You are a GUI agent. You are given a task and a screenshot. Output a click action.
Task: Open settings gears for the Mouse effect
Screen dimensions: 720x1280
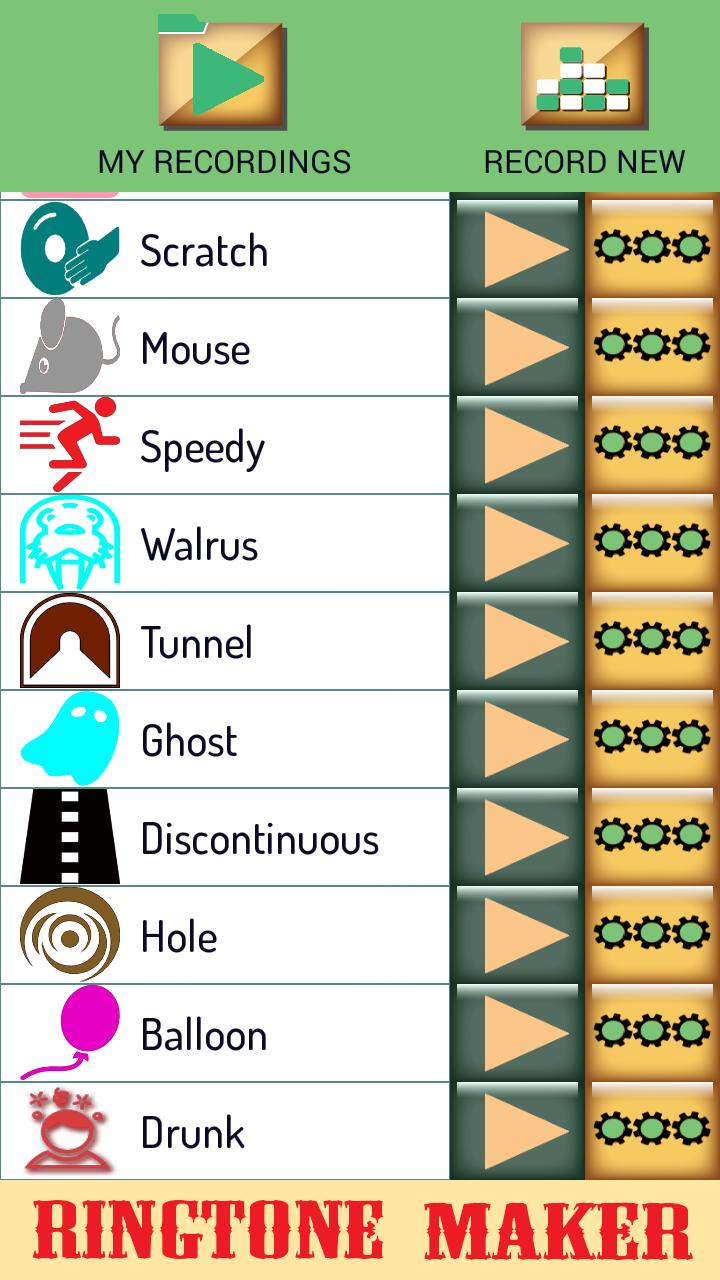point(651,348)
